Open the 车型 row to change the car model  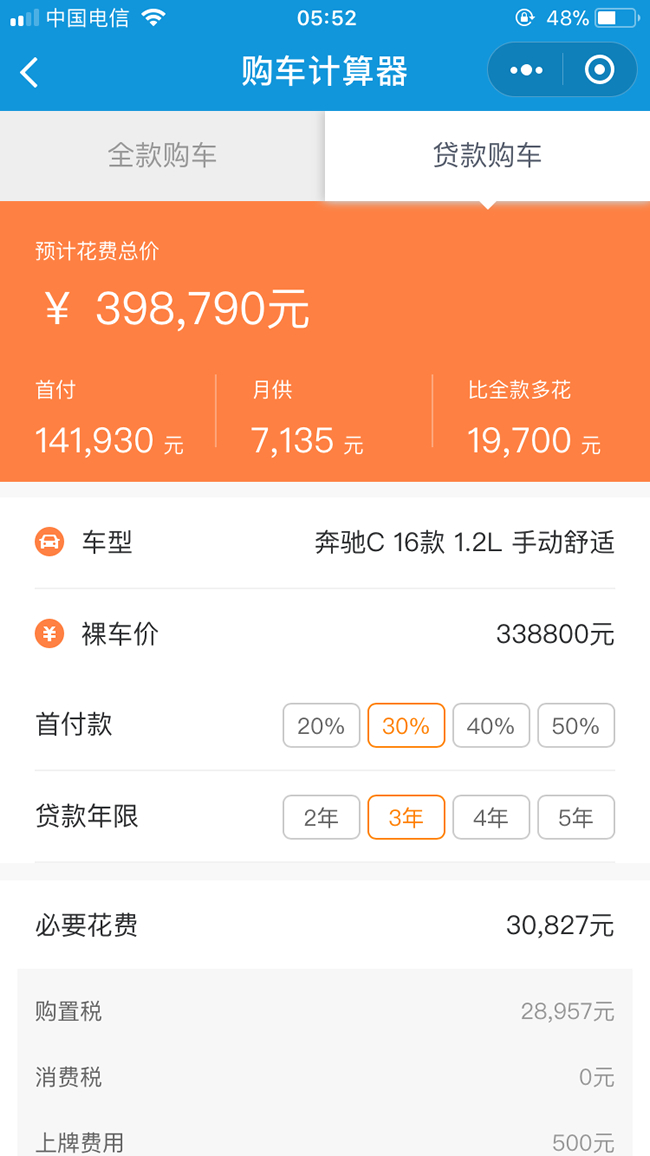click(325, 543)
